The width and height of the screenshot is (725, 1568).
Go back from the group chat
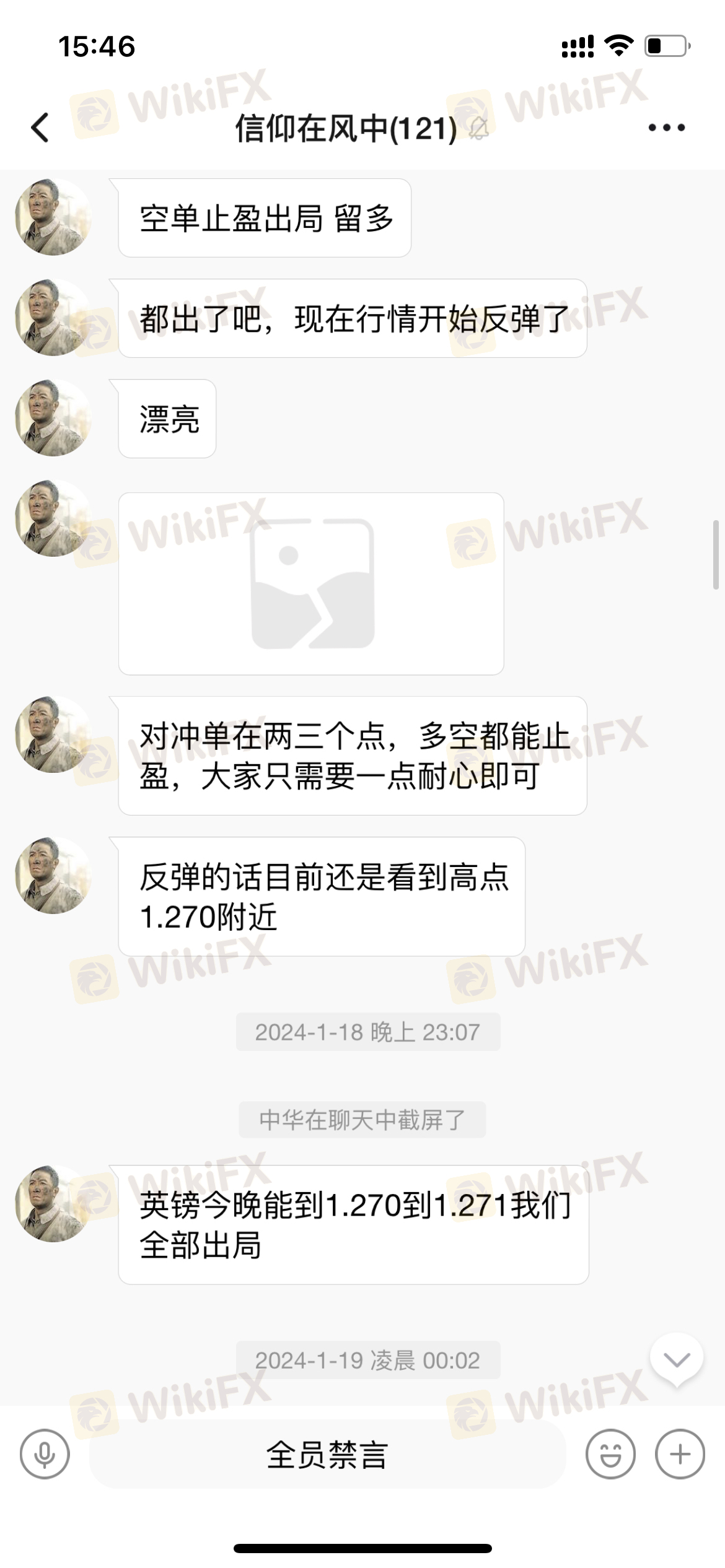tap(40, 128)
